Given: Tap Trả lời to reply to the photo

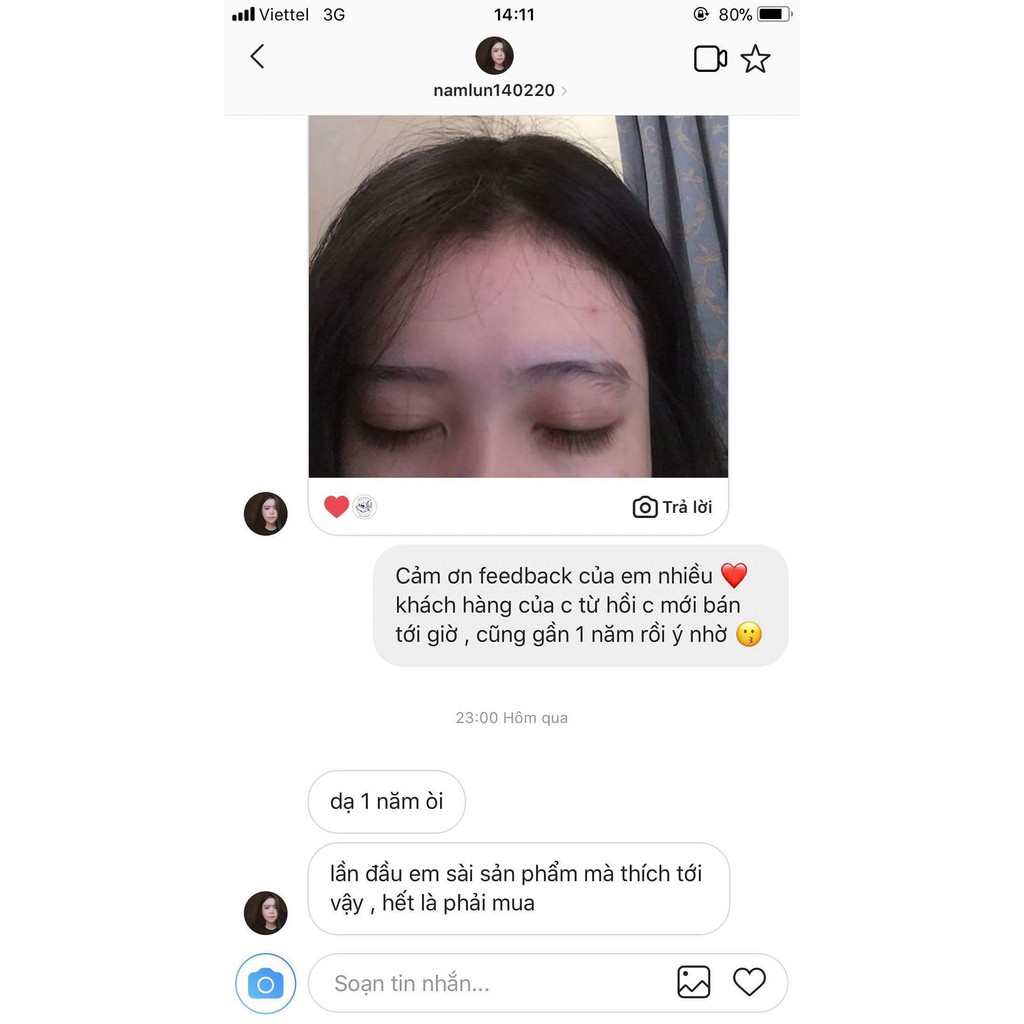Looking at the screenshot, I should pyautogui.click(x=673, y=507).
